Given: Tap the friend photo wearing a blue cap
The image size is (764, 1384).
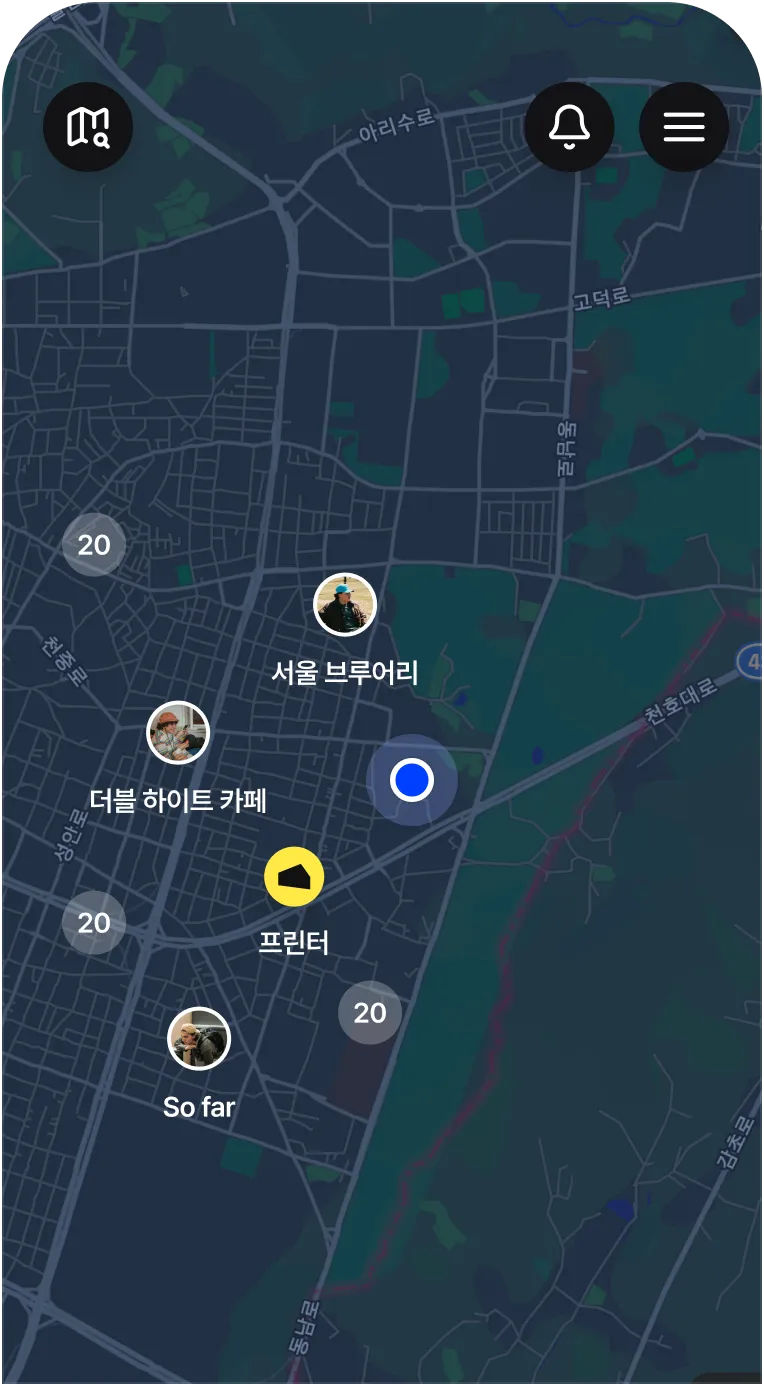Looking at the screenshot, I should (345, 604).
